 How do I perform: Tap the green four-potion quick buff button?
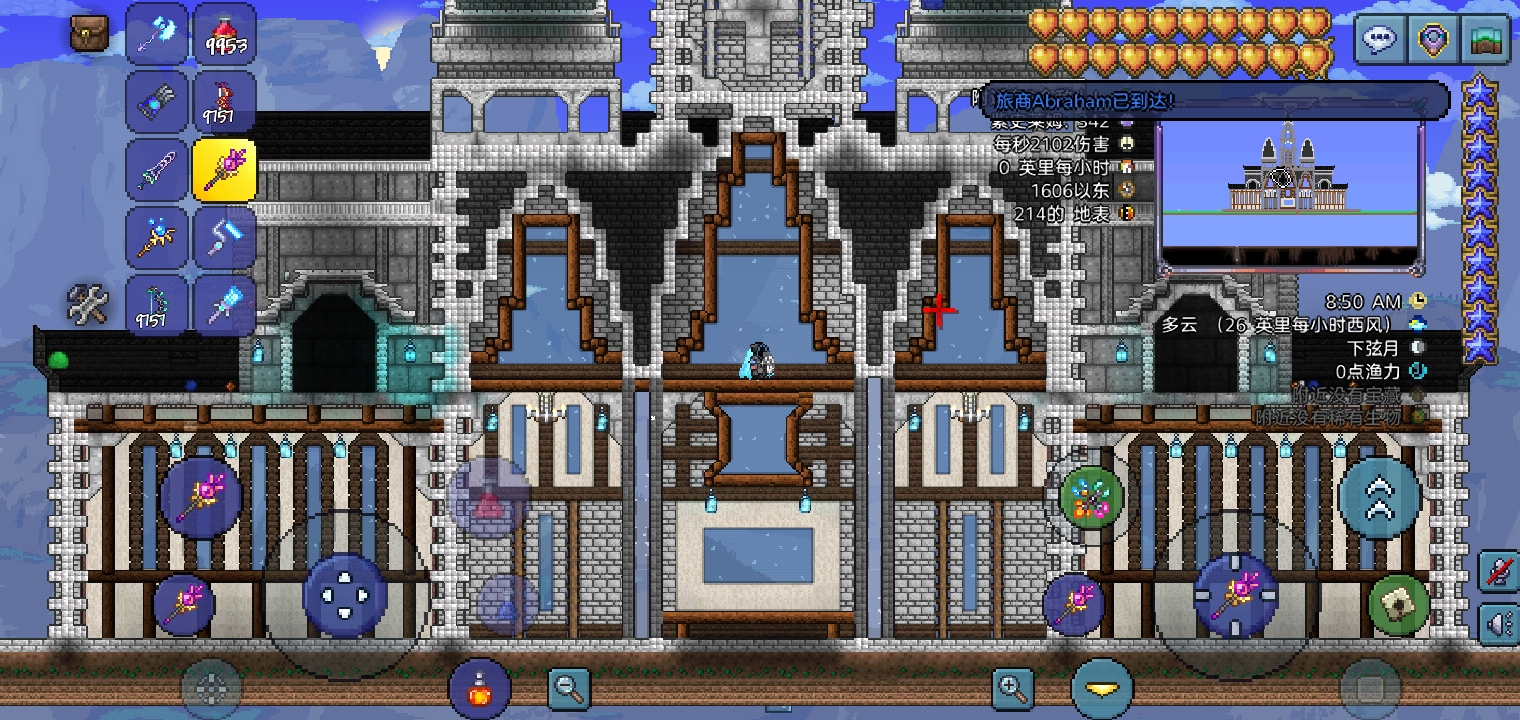pos(1092,497)
